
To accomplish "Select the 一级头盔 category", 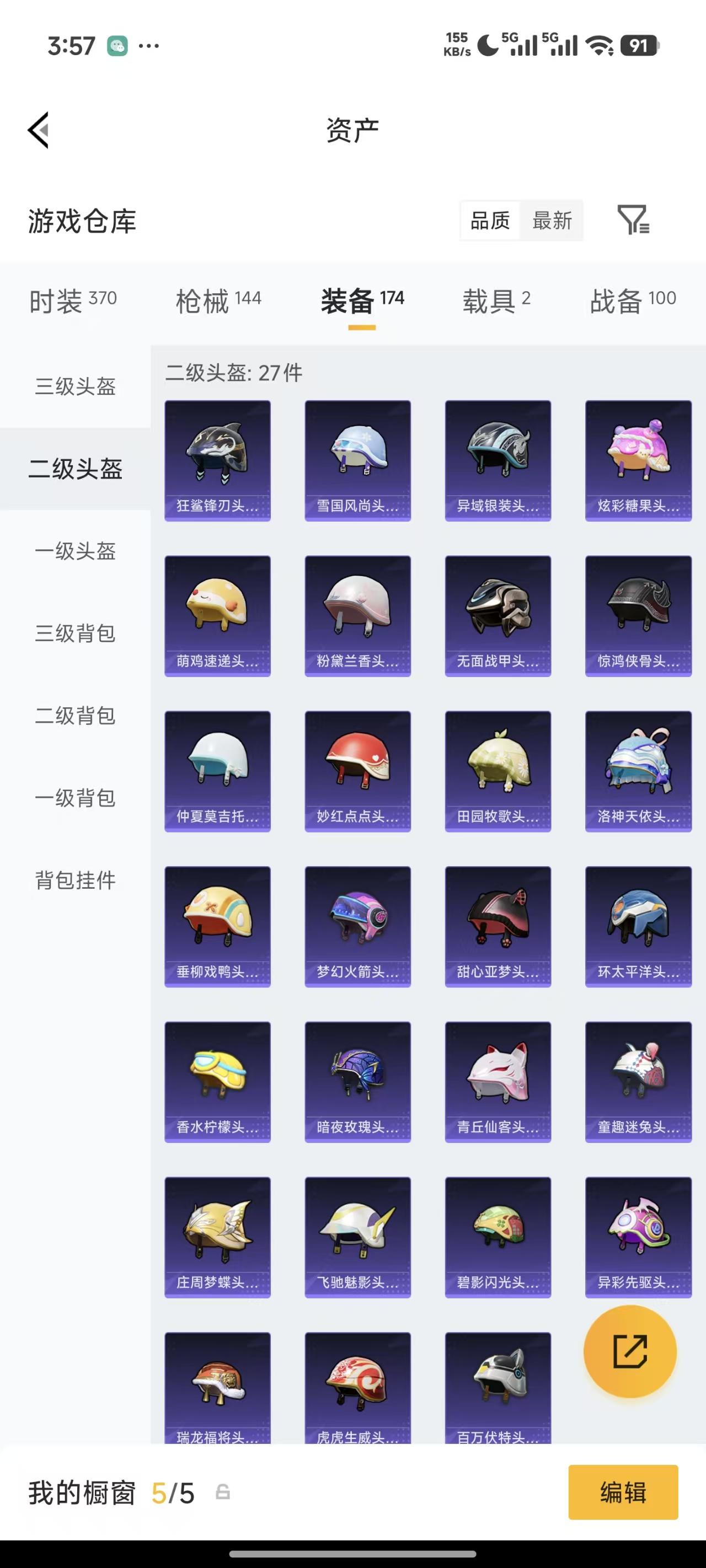I will (x=75, y=551).
